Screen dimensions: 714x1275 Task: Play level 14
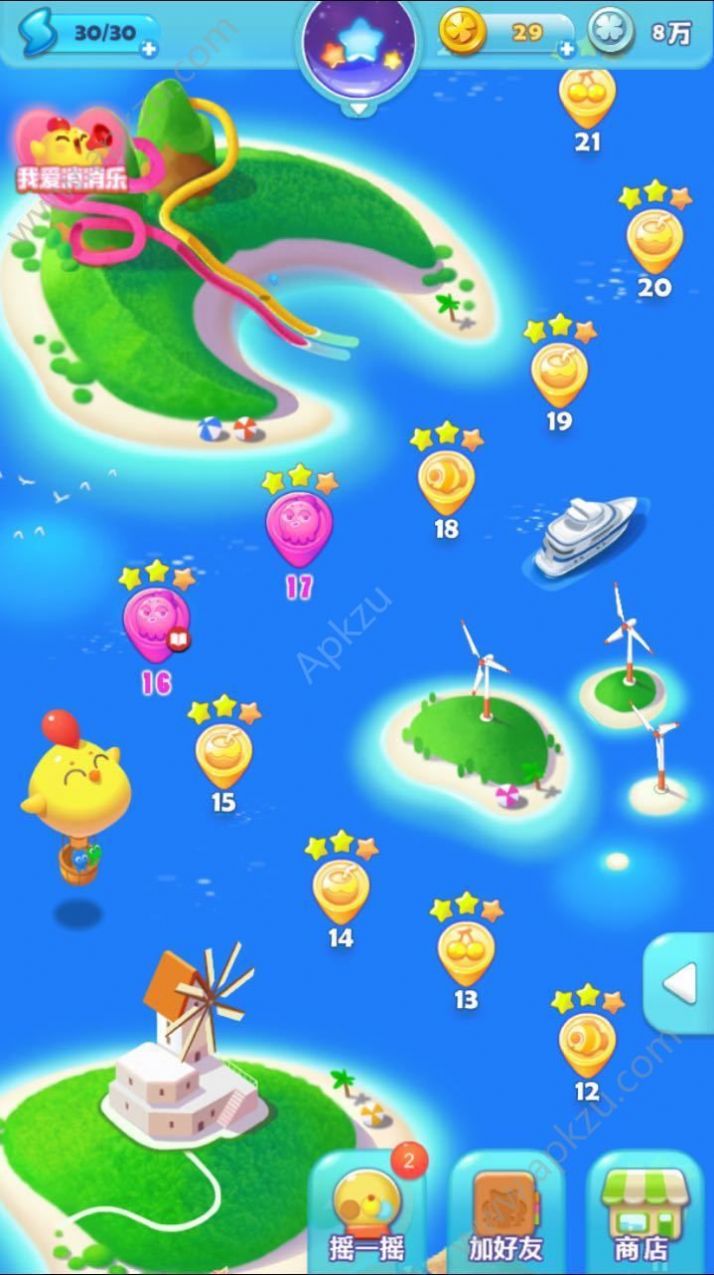341,890
